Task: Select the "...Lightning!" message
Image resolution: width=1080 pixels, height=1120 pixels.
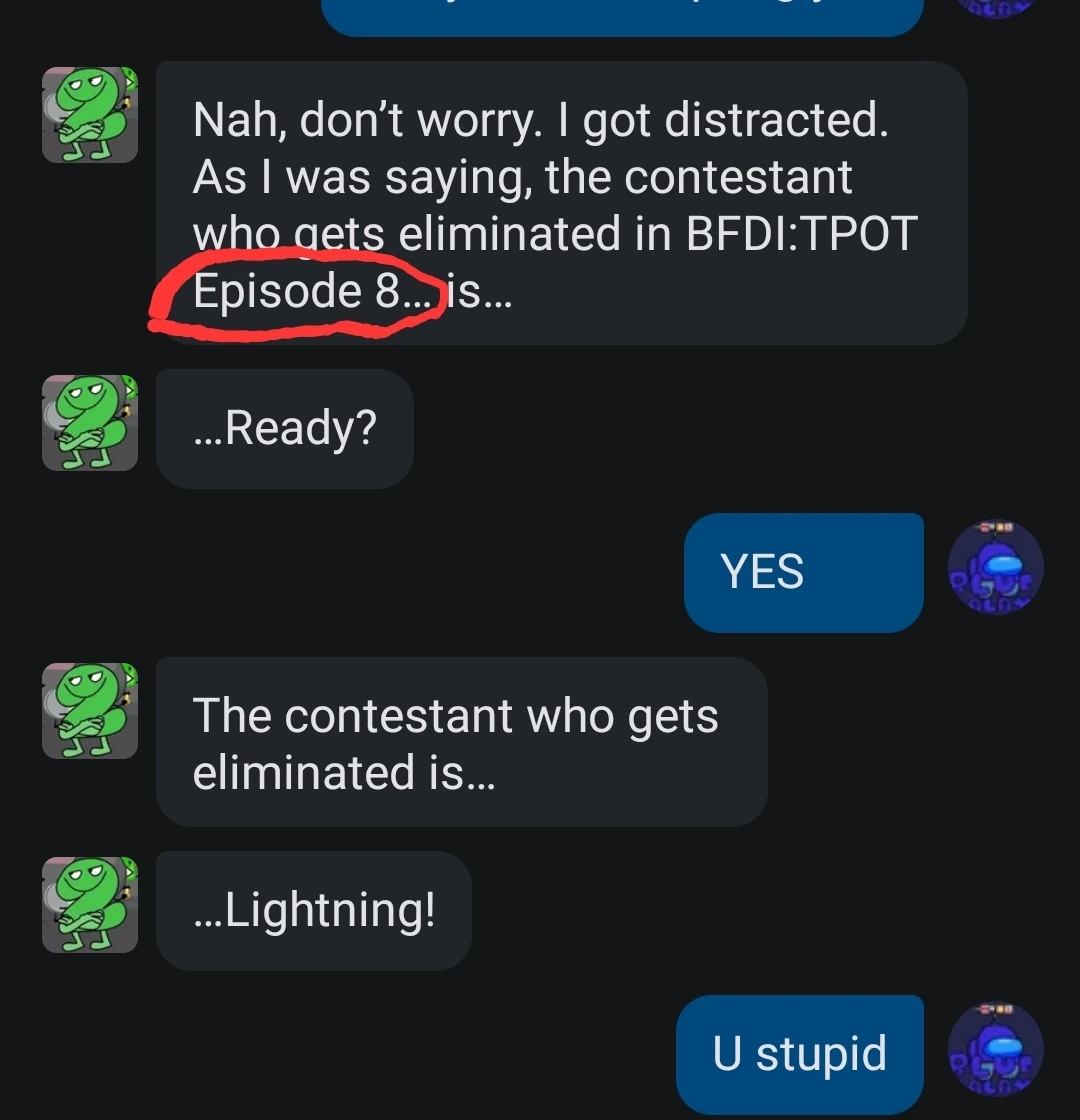Action: pyautogui.click(x=313, y=910)
